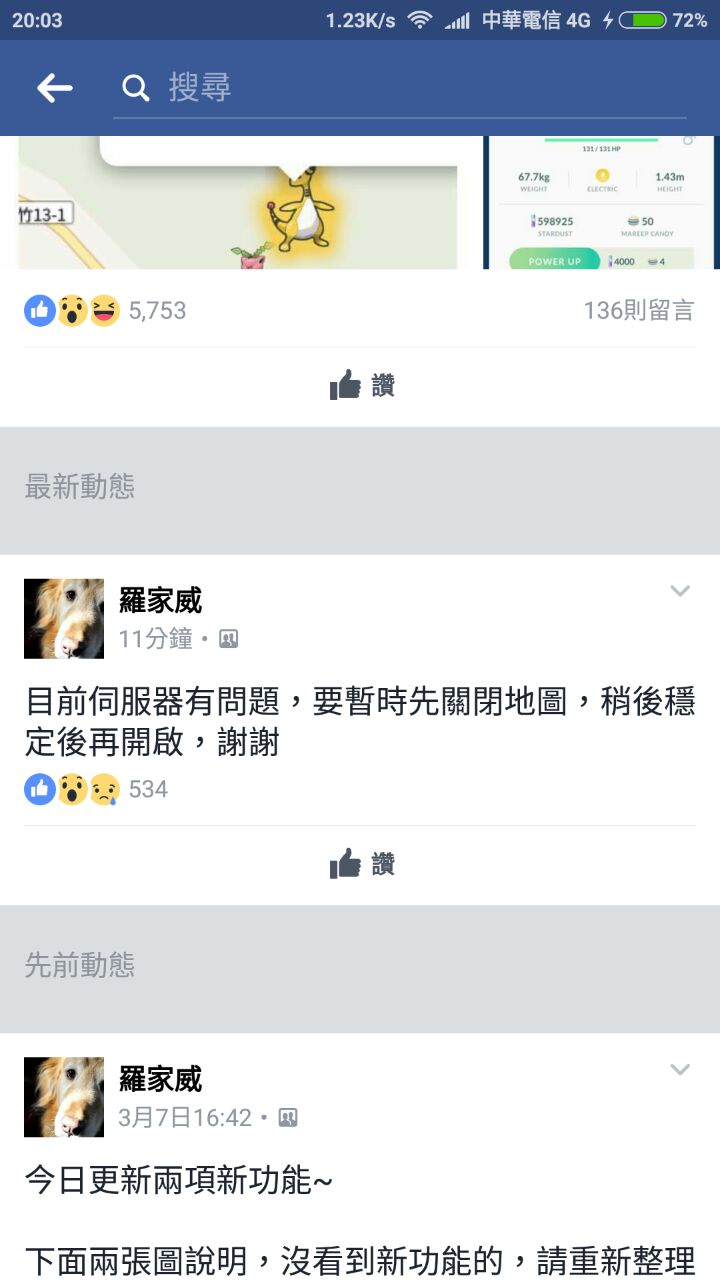The width and height of the screenshot is (720, 1280).
Task: Expand options chevron on the 11分鐘 post
Action: point(680,591)
